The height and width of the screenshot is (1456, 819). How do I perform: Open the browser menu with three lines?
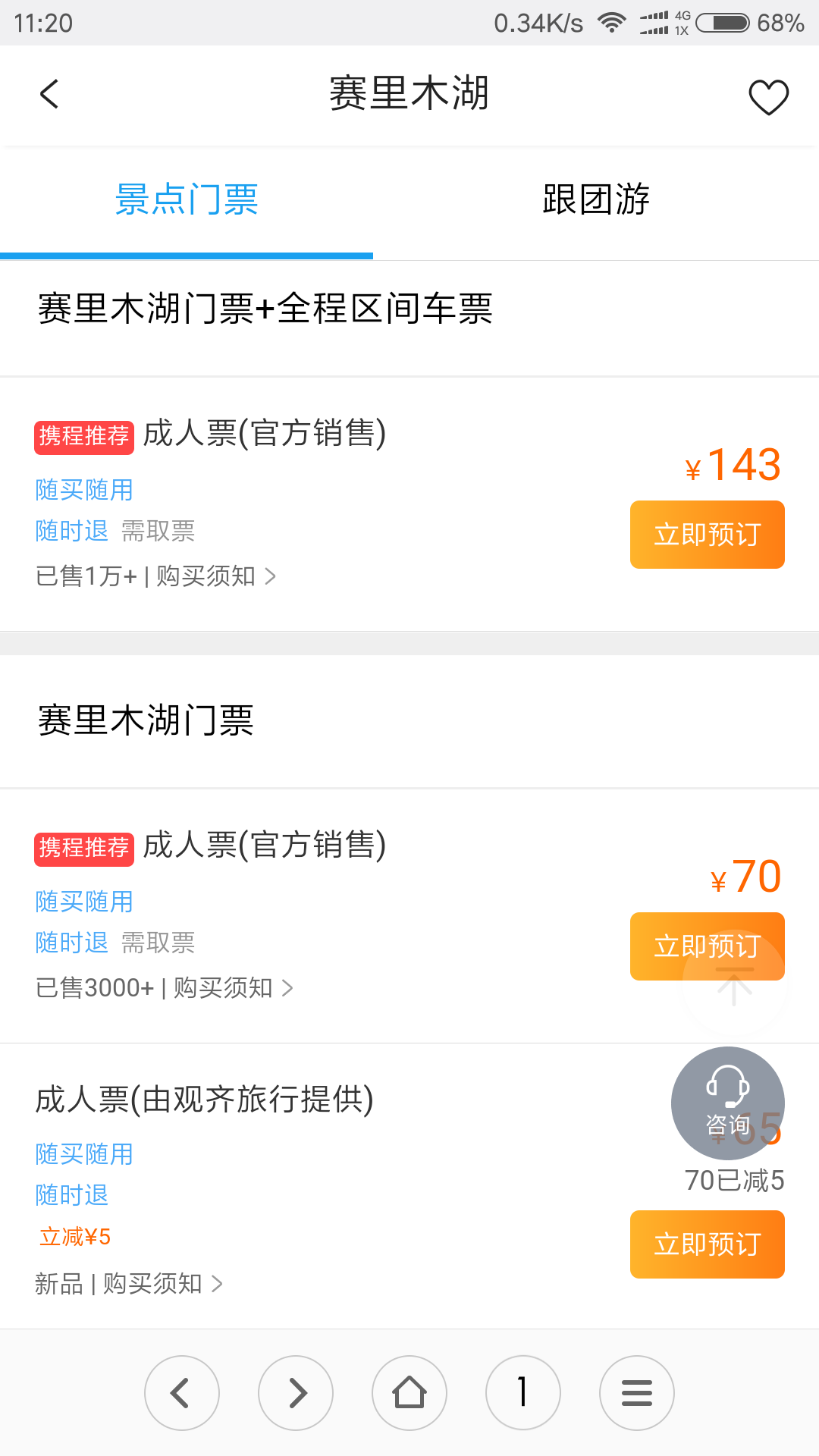pyautogui.click(x=637, y=1393)
